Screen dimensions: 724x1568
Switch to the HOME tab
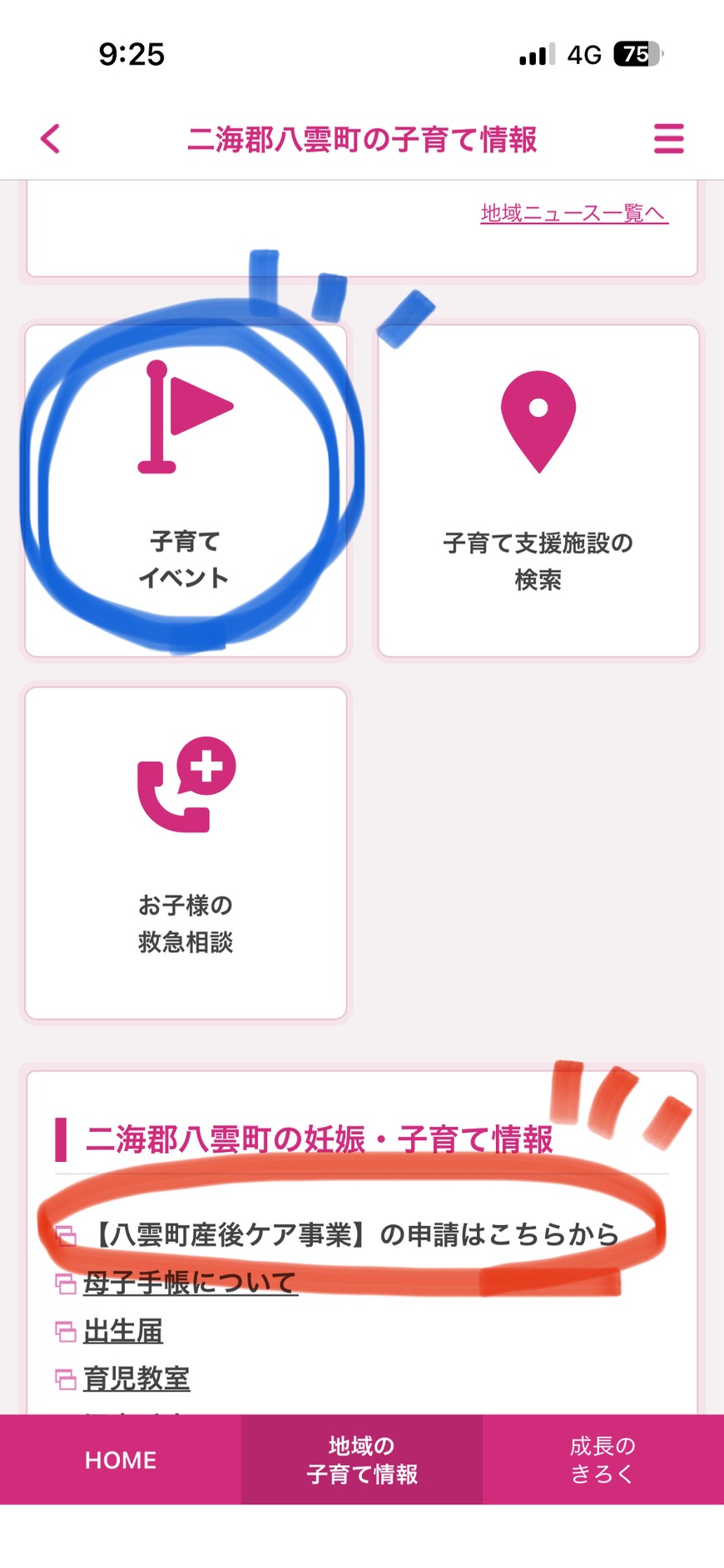tap(121, 1460)
